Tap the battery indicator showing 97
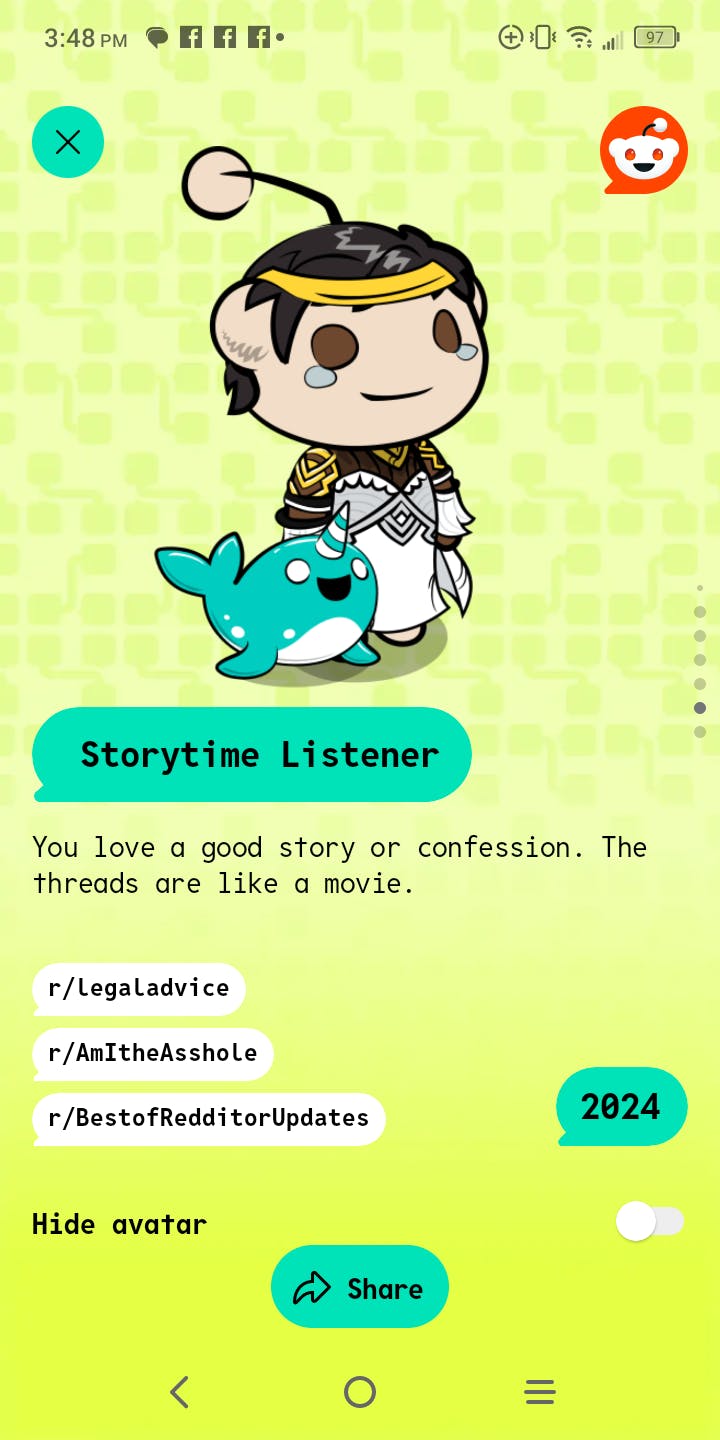Image resolution: width=720 pixels, height=1440 pixels. [x=655, y=37]
